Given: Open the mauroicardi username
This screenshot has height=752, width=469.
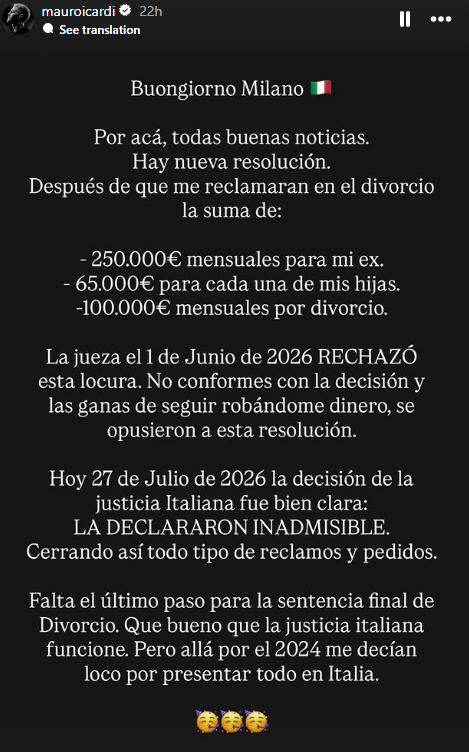Looking at the screenshot, I should 78,11.
